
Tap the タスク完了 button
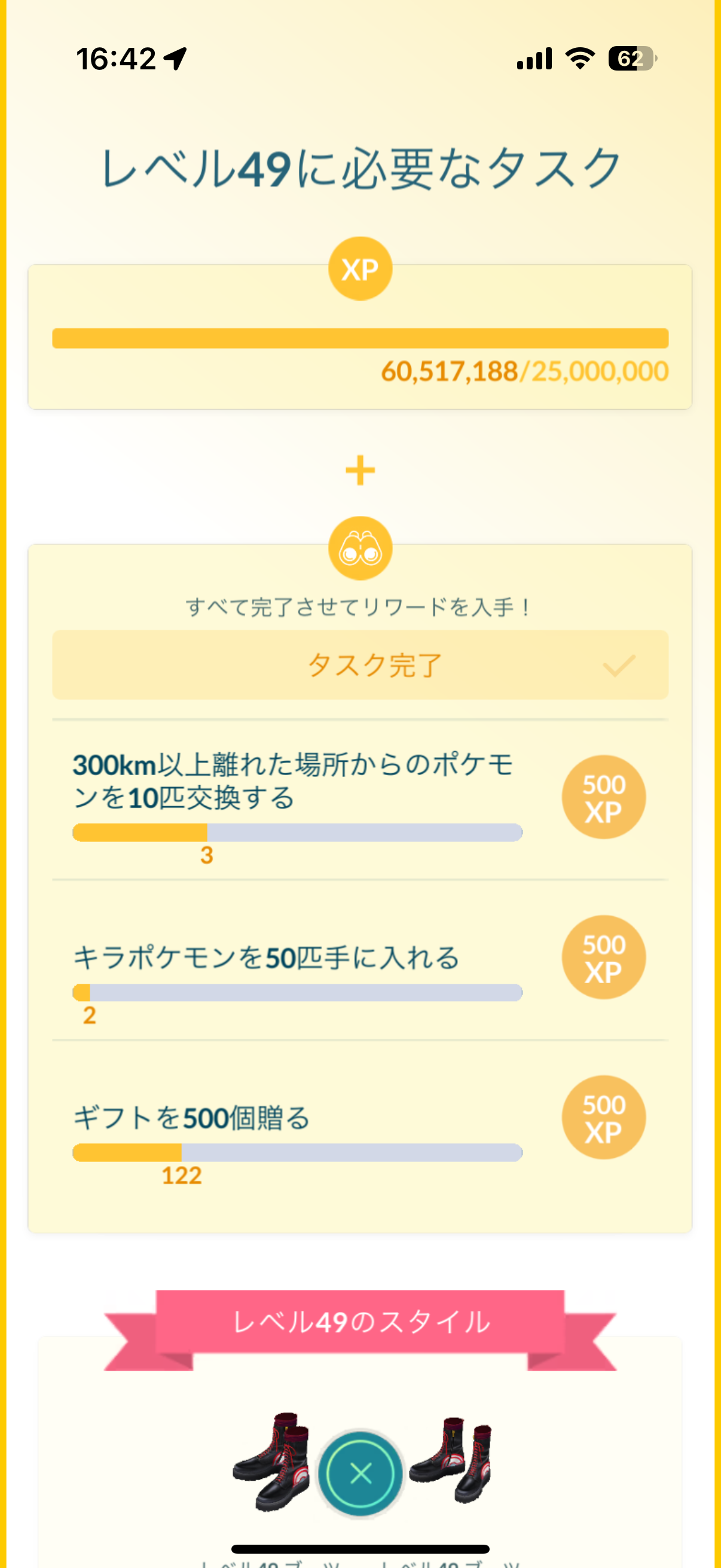point(360,665)
